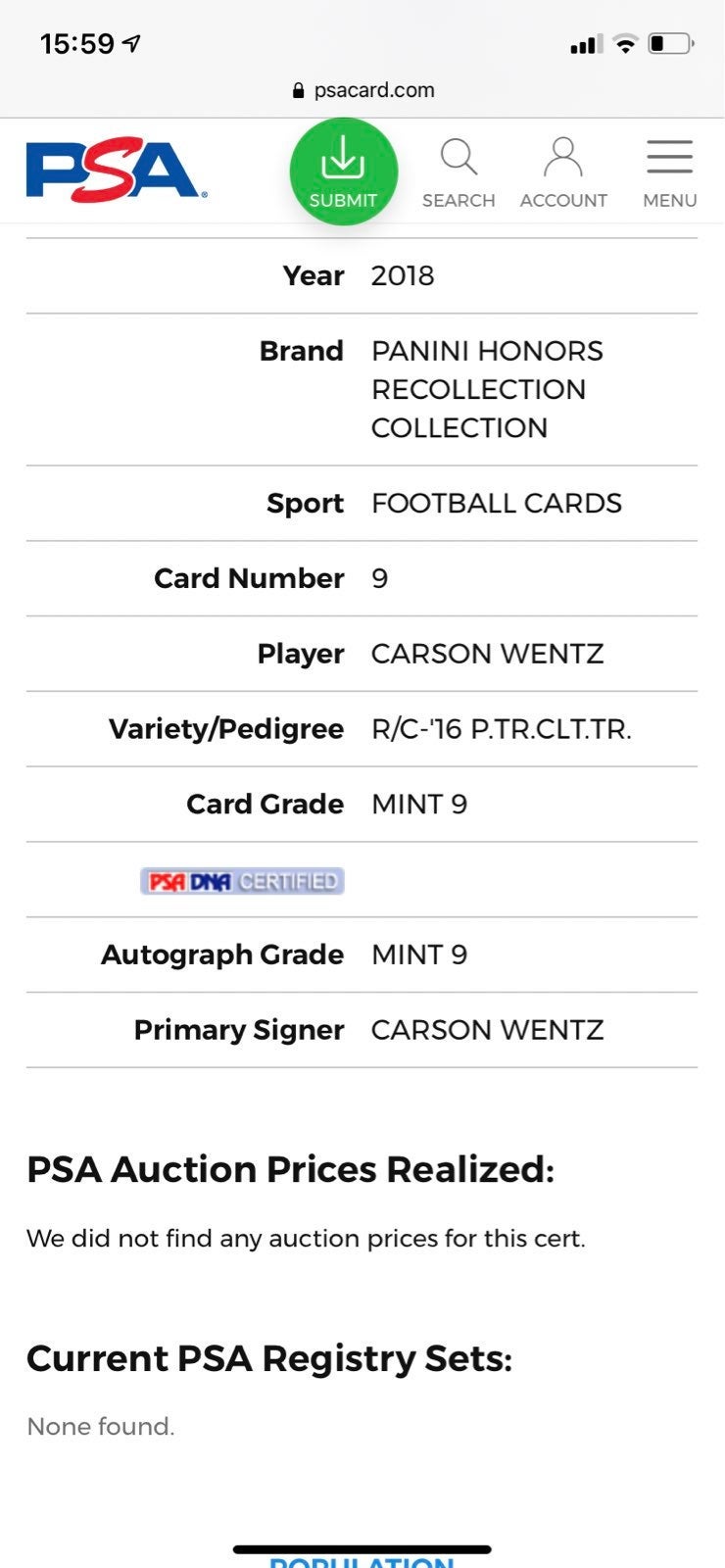Tap the psacard.com address bar
Screen dimensions: 725x1568
pyautogui.click(x=362, y=90)
